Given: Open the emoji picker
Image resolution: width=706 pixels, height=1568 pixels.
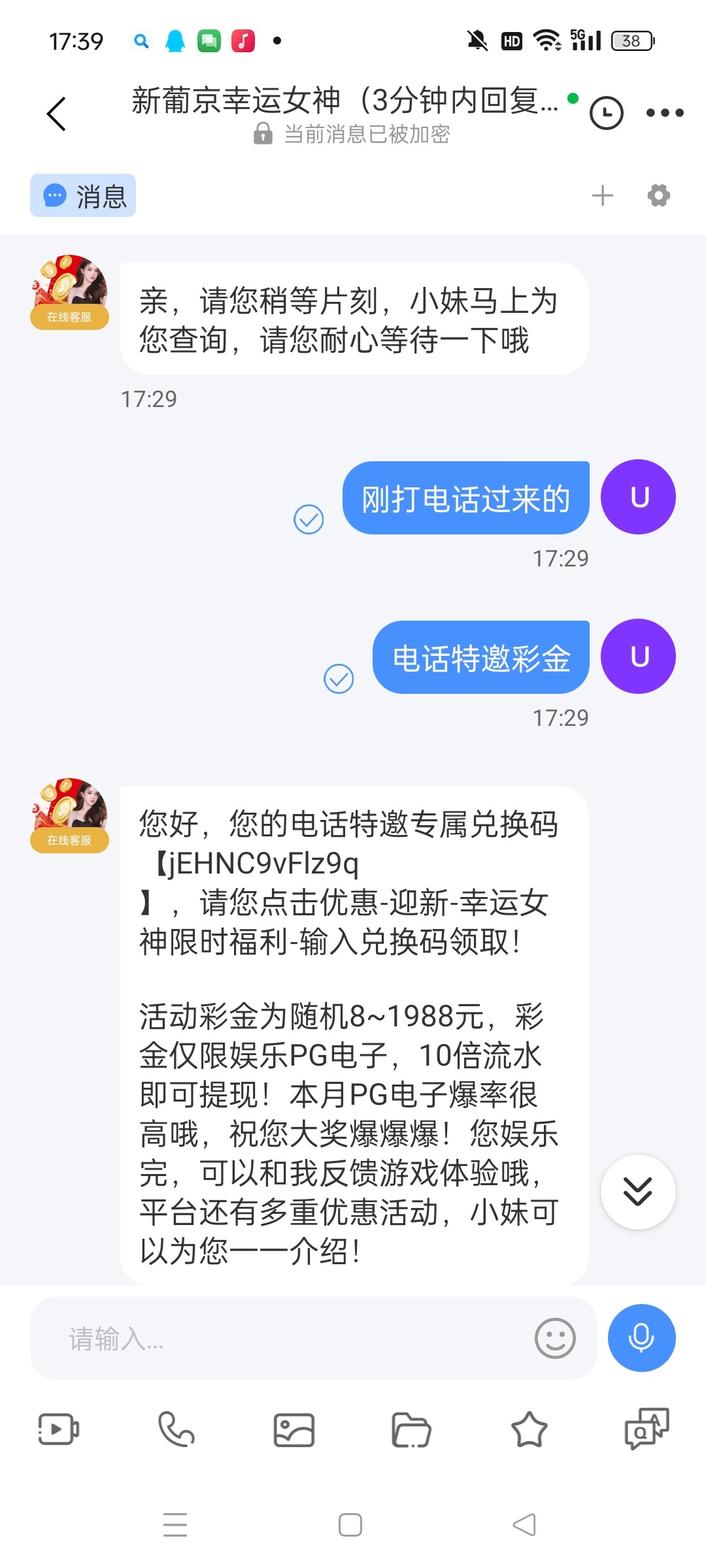Looking at the screenshot, I should coord(555,1338).
